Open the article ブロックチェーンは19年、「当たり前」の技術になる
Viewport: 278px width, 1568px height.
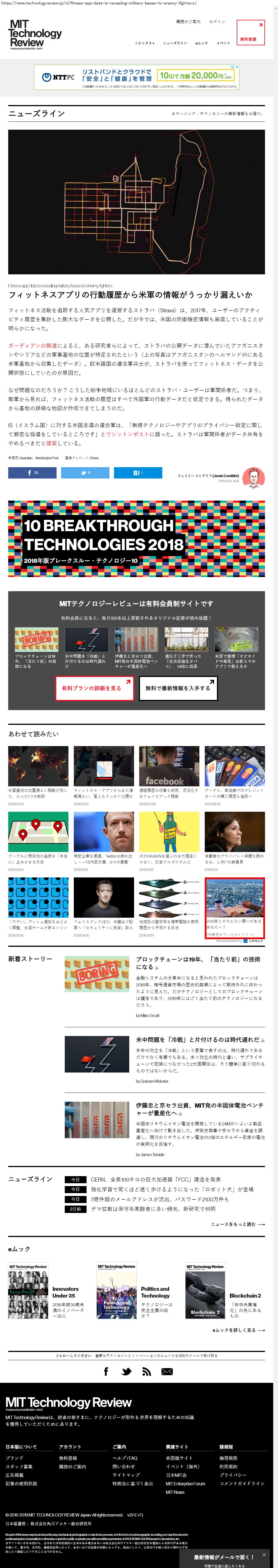point(198,962)
